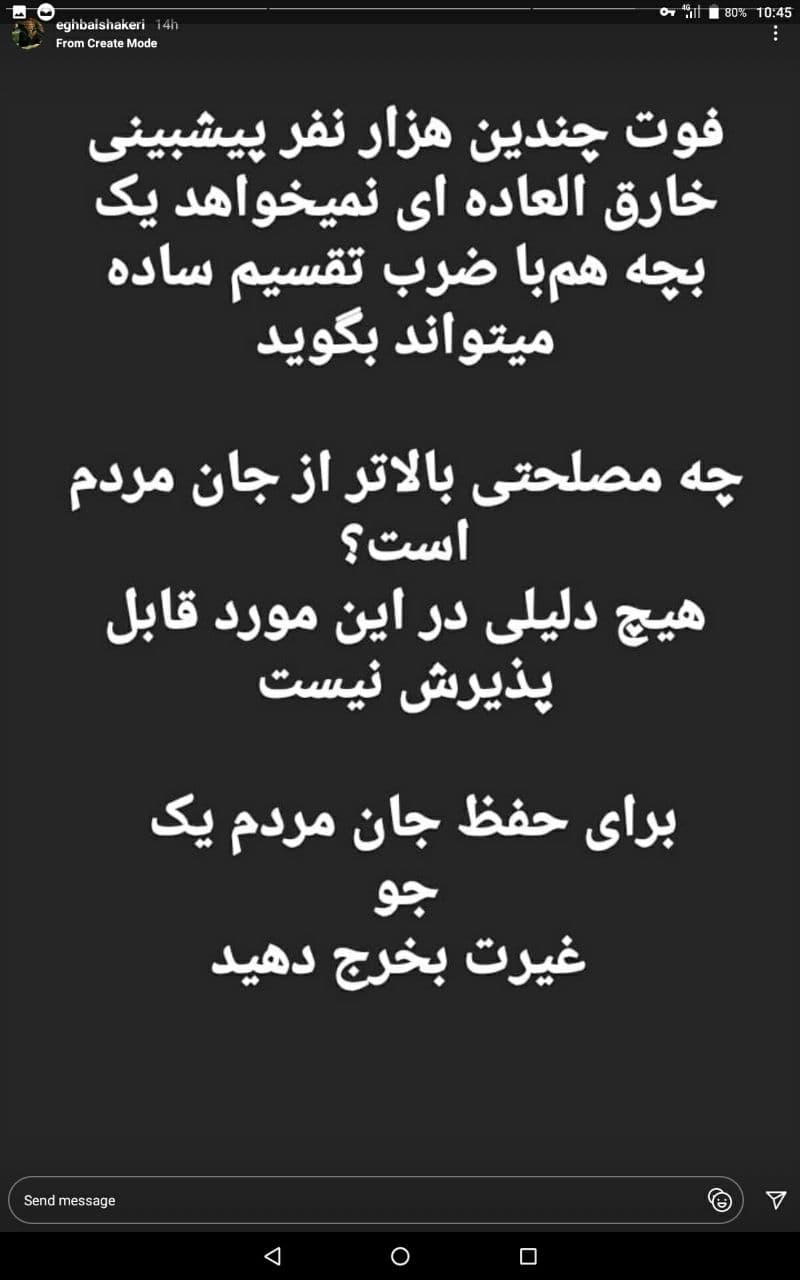The height and width of the screenshot is (1280, 800).
Task: Share this story via direct message
Action: pos(775,1200)
